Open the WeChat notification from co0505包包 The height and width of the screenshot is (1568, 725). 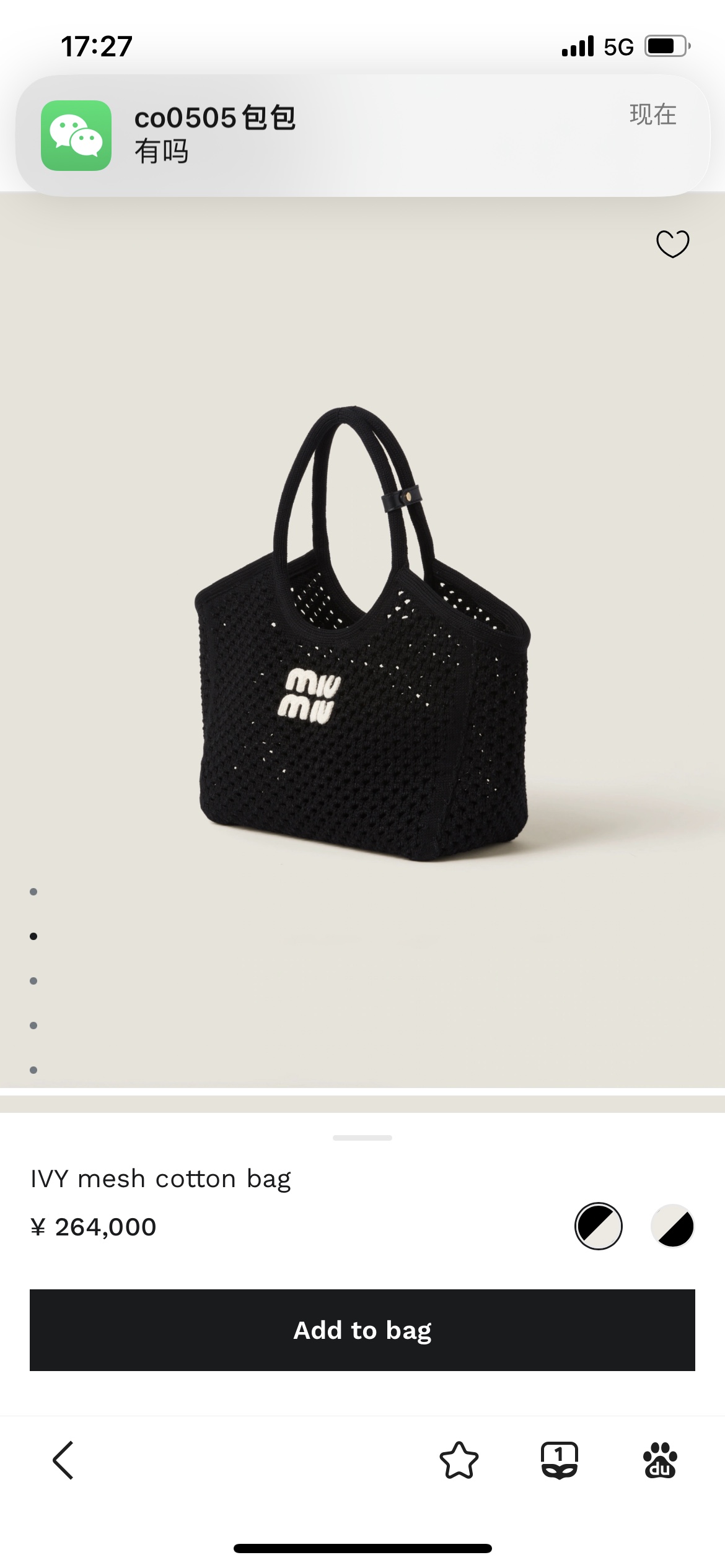(362, 135)
